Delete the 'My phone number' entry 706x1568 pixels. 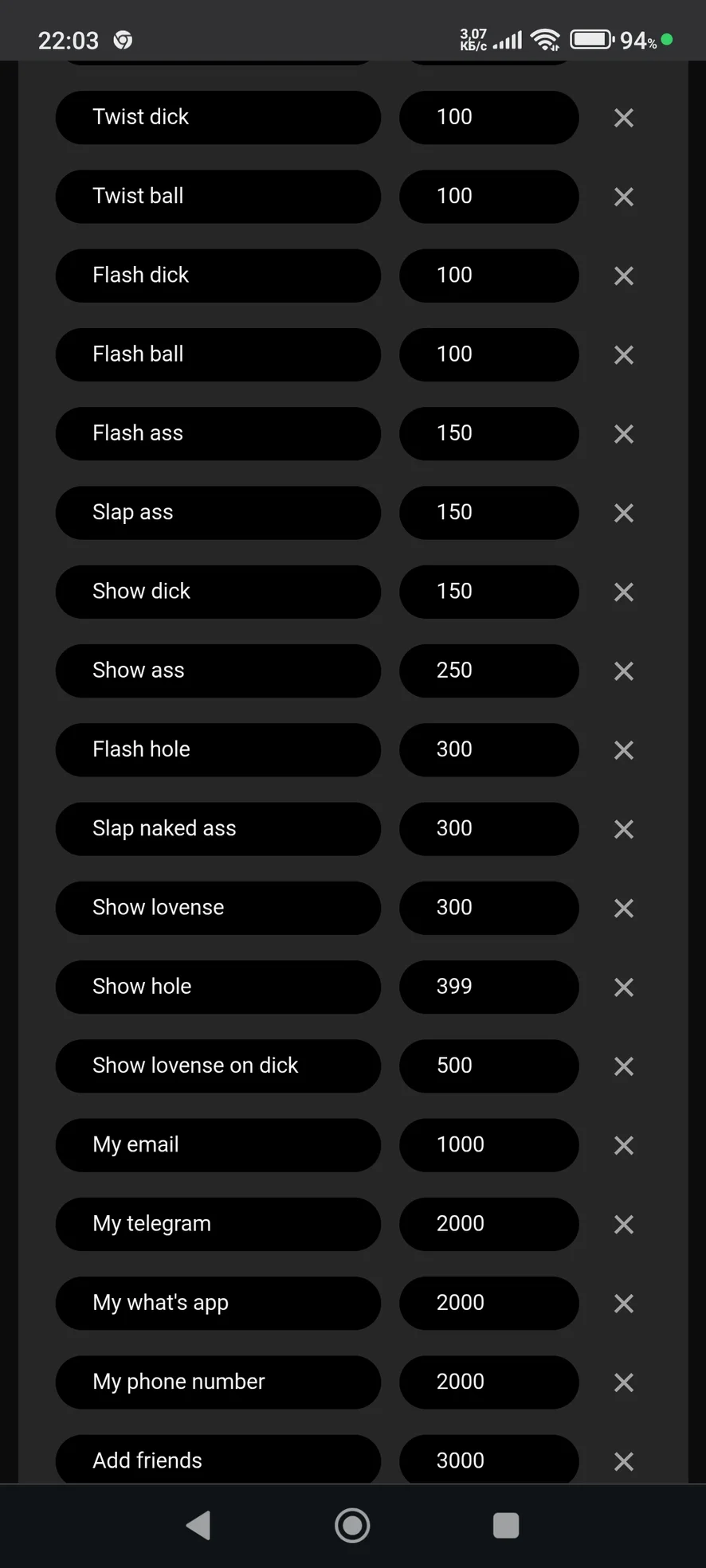(x=623, y=1382)
